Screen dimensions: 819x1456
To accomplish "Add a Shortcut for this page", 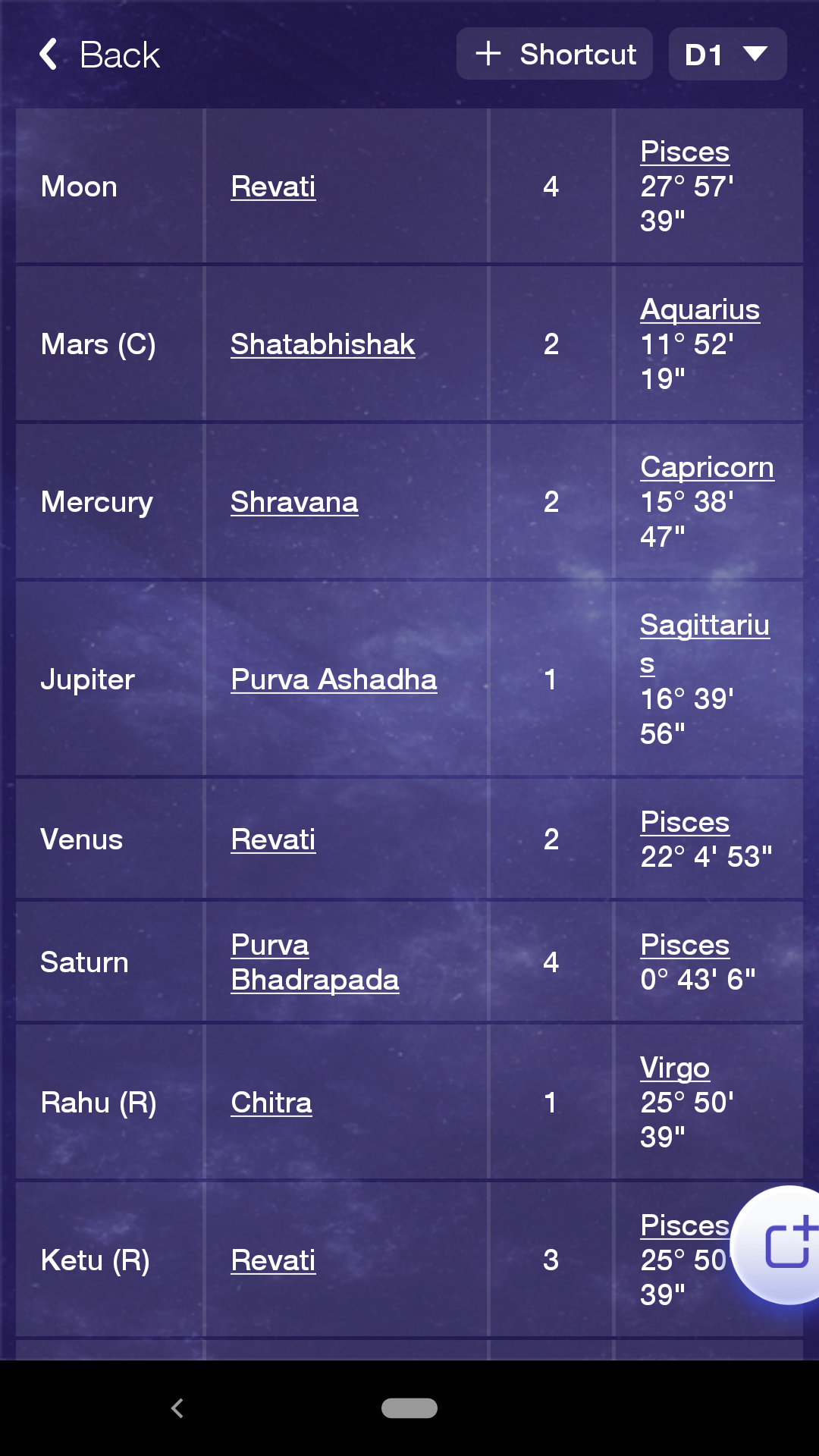I will click(x=554, y=55).
